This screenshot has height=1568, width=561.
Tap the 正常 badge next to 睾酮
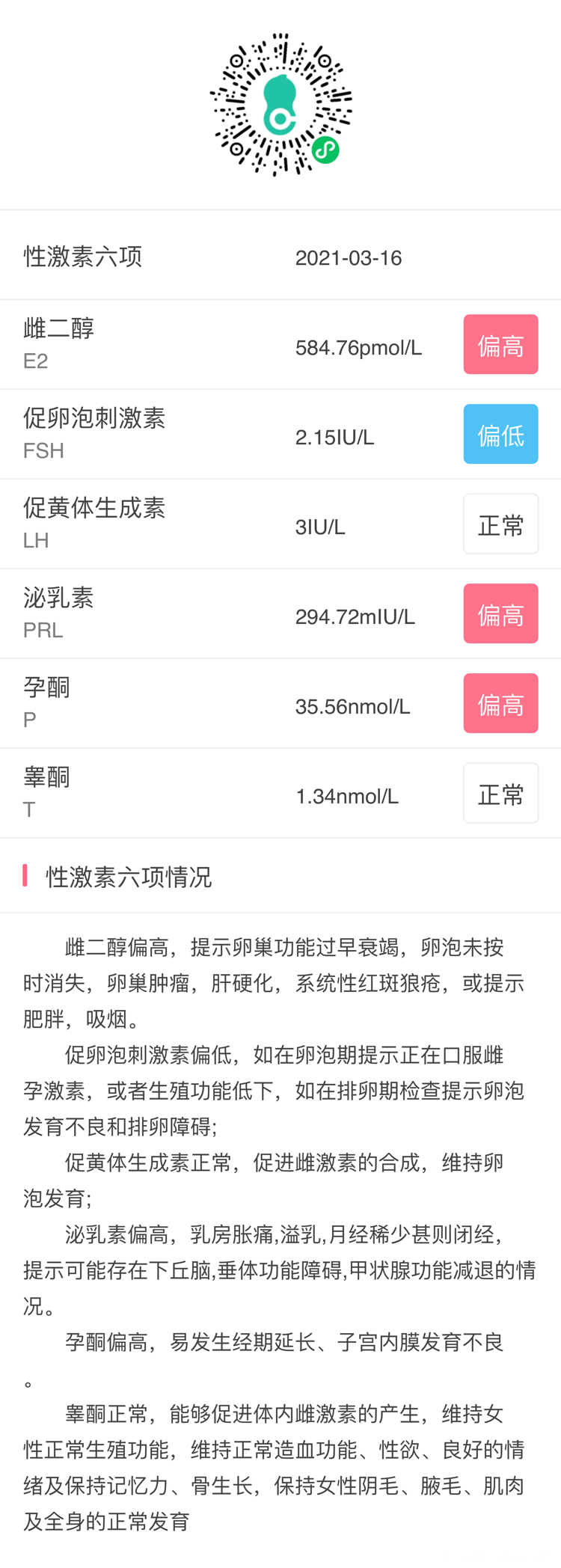tap(500, 793)
